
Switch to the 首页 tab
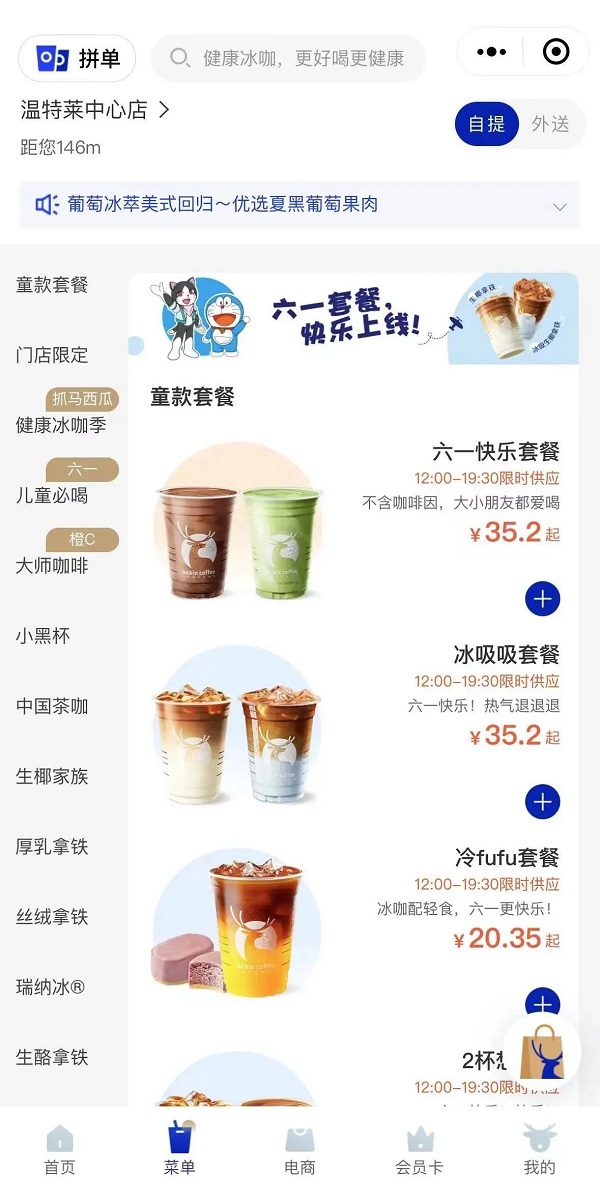60,1150
